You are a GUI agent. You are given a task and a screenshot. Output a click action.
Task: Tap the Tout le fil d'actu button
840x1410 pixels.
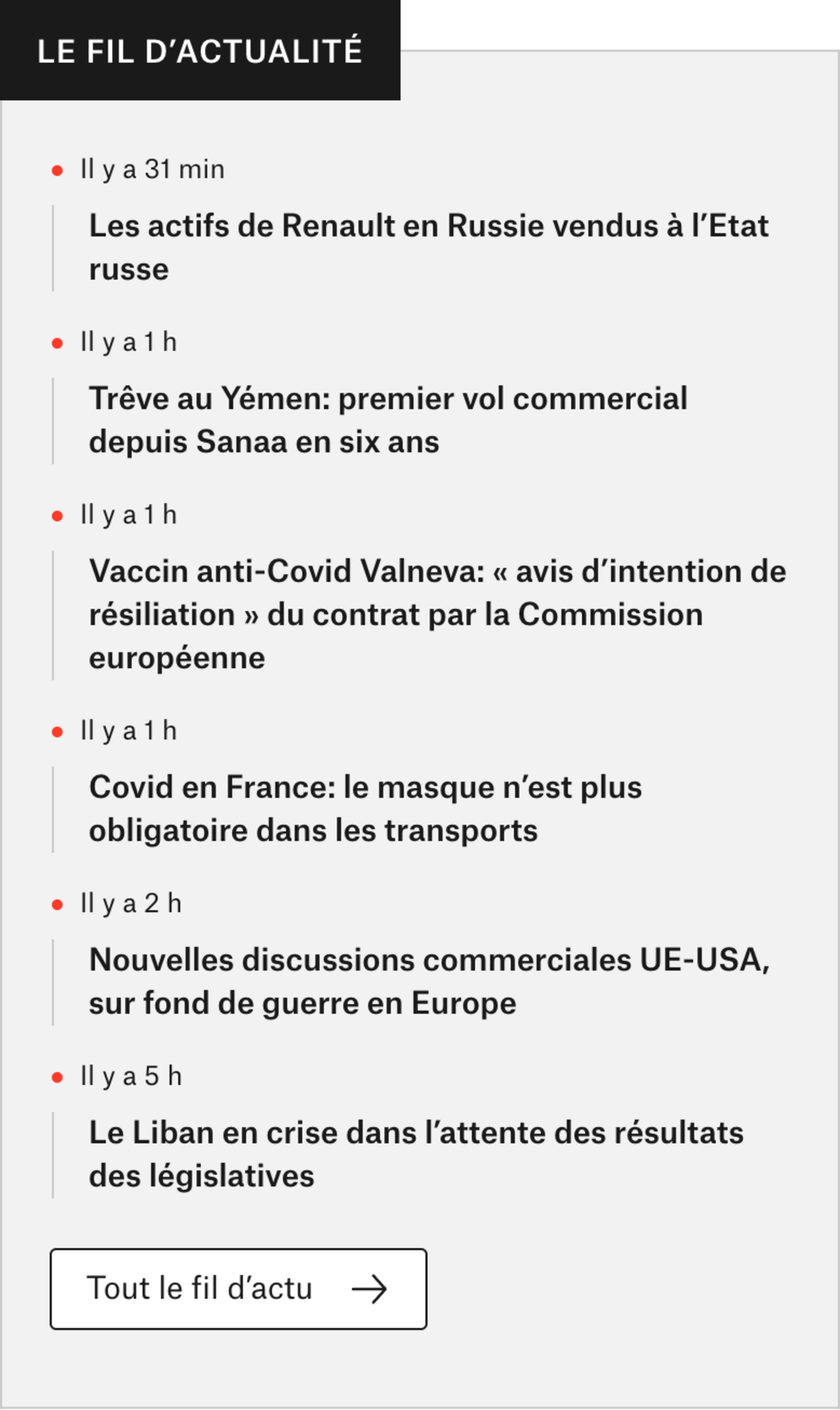(x=238, y=1288)
